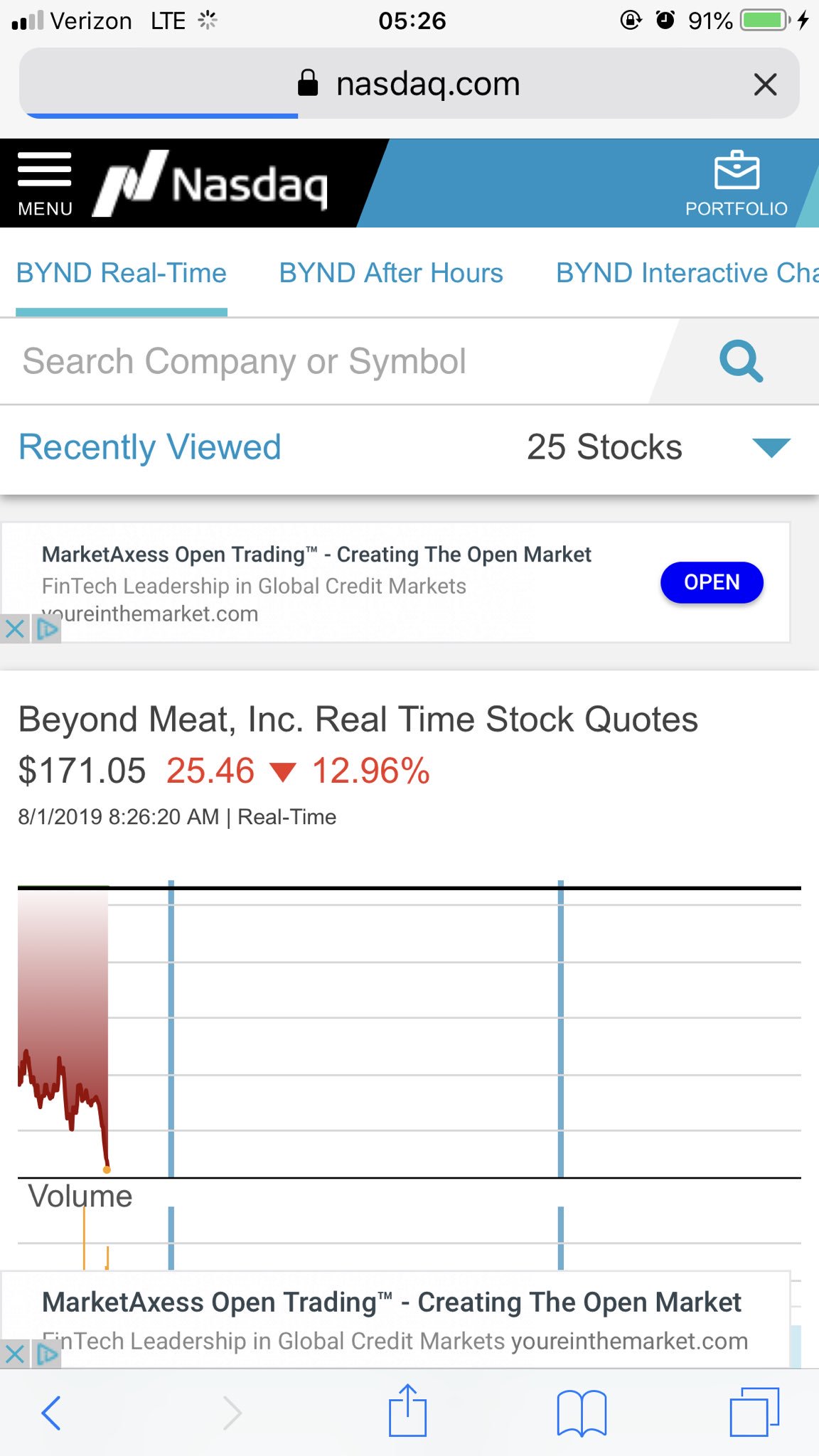Tap the blue OPEN ad button
The width and height of the screenshot is (819, 1456).
click(712, 582)
